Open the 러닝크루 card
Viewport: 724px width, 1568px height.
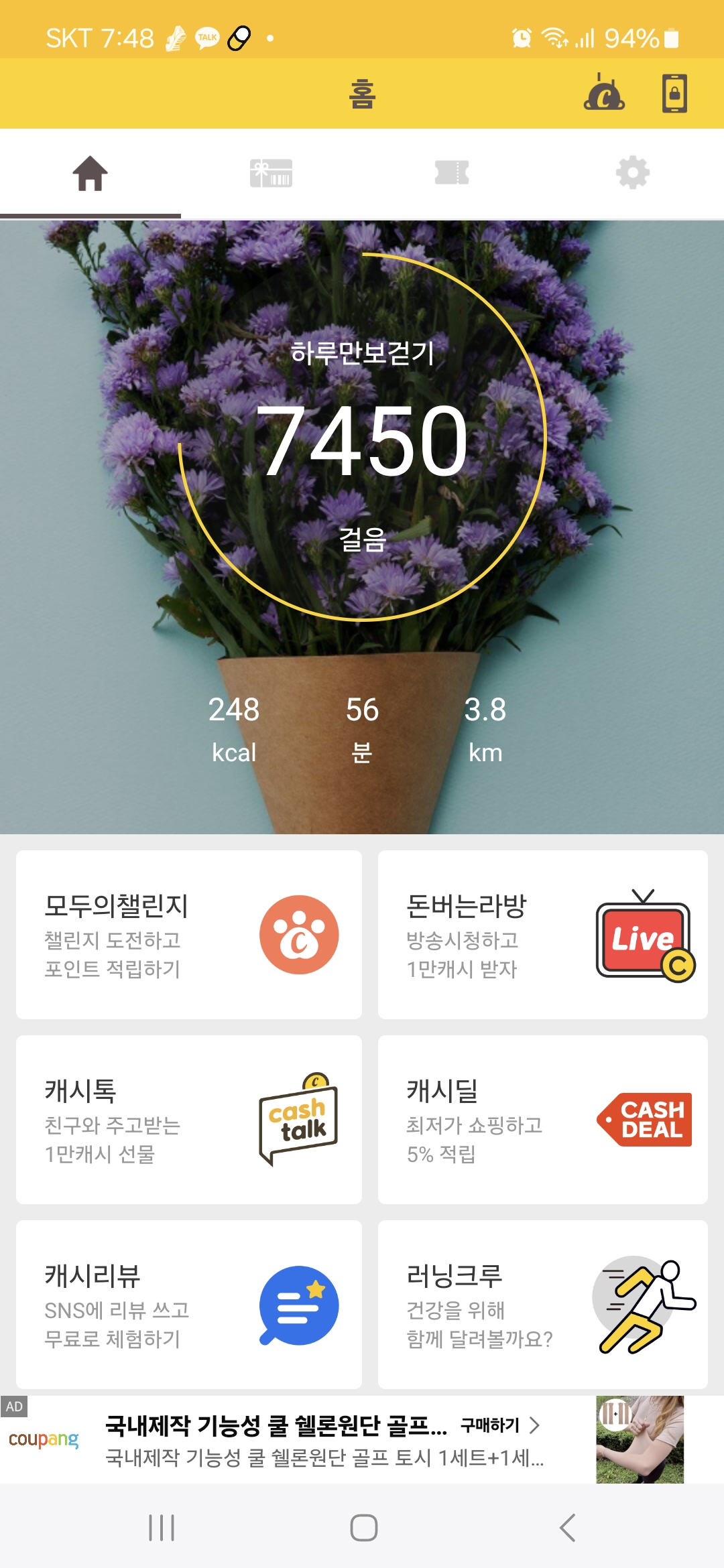point(542,1305)
